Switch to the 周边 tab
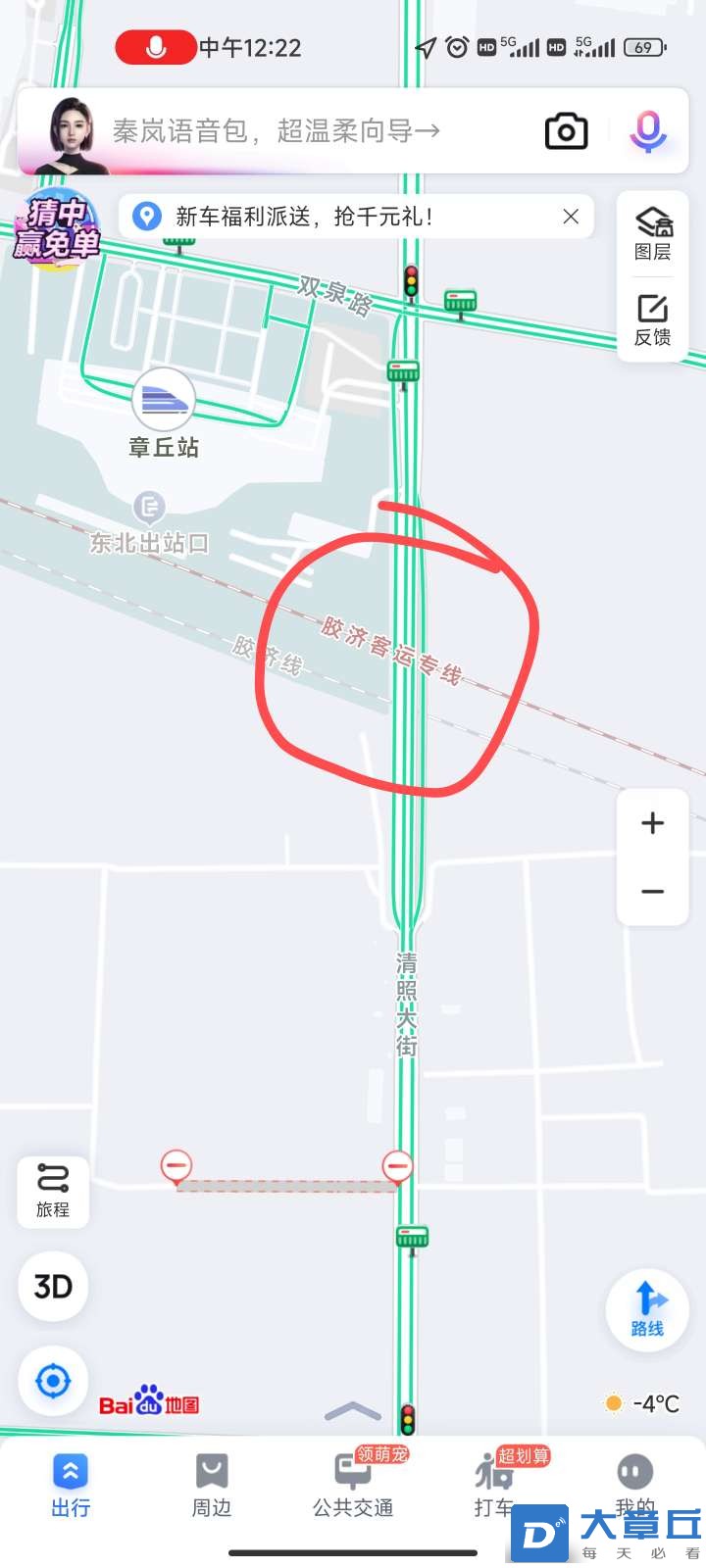 tap(212, 1485)
